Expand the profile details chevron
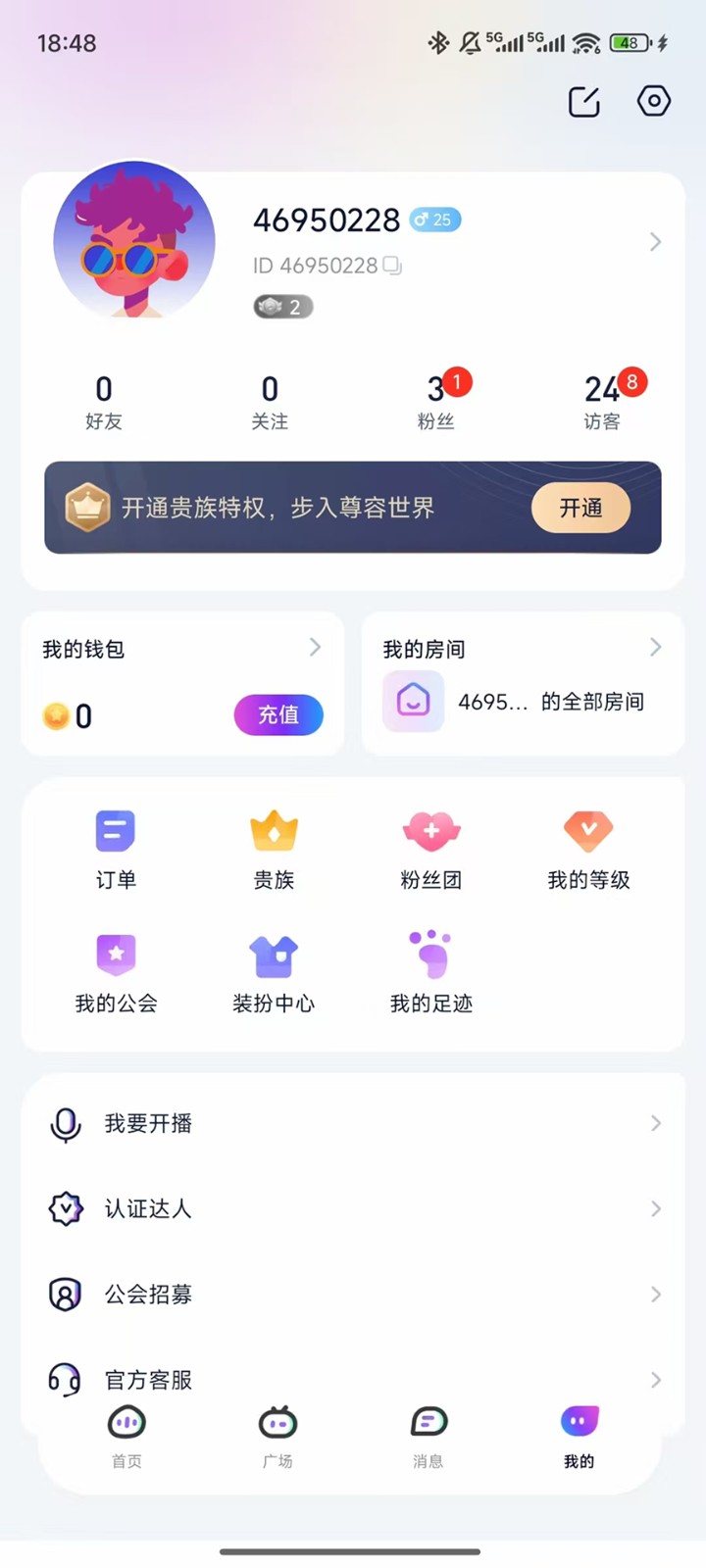 [x=655, y=242]
